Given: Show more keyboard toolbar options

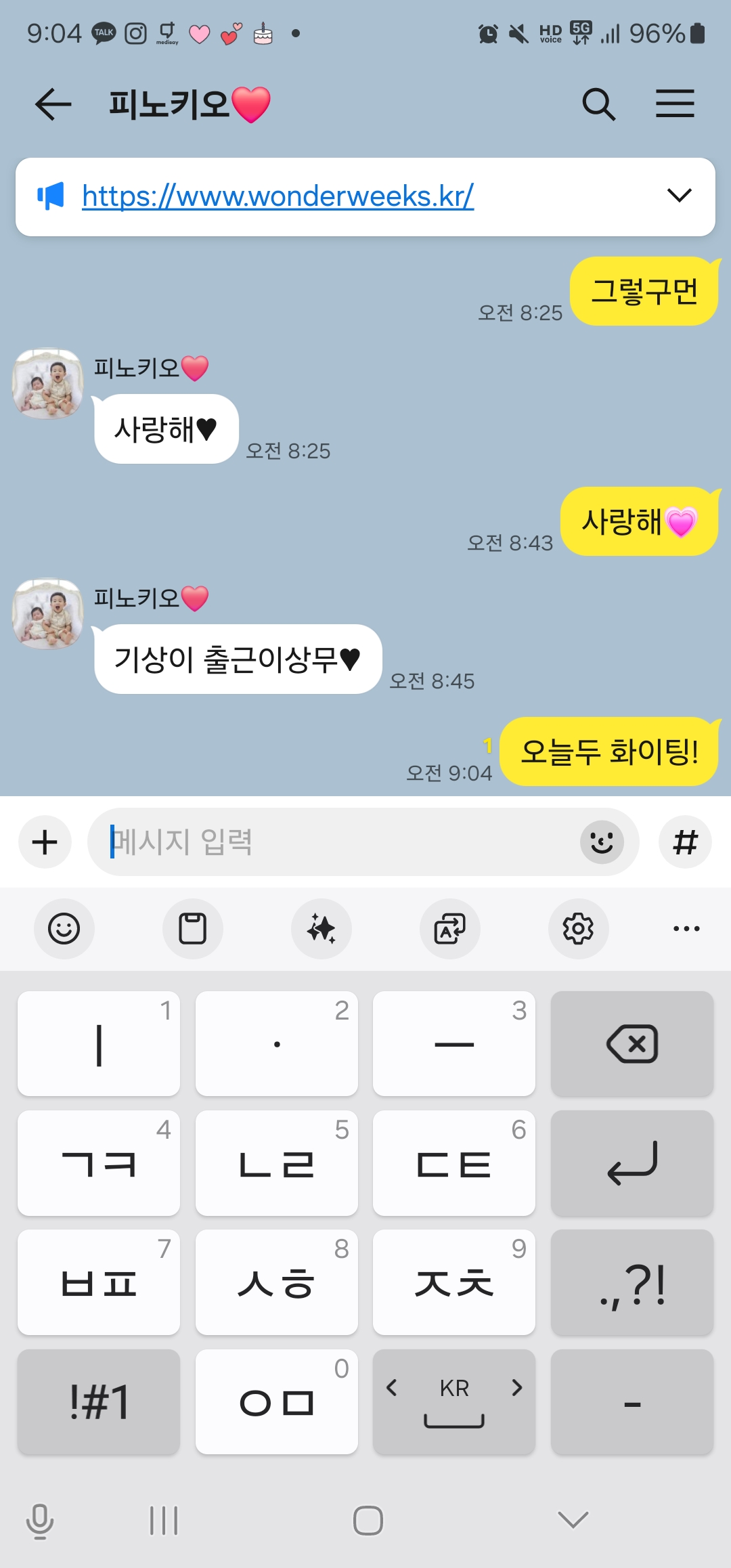Looking at the screenshot, I should click(x=686, y=929).
